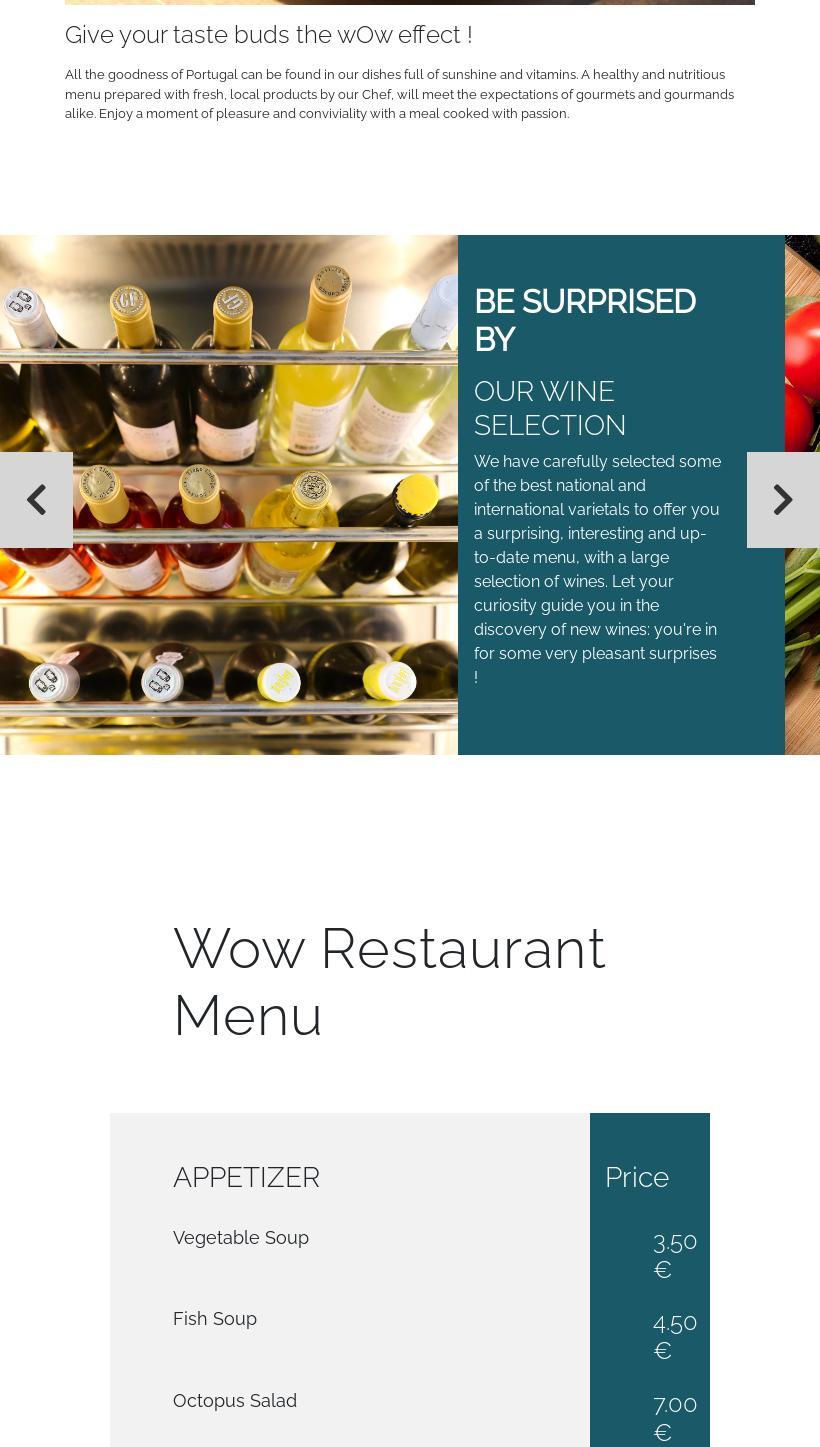The image size is (820, 1447).
Task: Go to the previous carousel slide
Action: pos(36,500)
